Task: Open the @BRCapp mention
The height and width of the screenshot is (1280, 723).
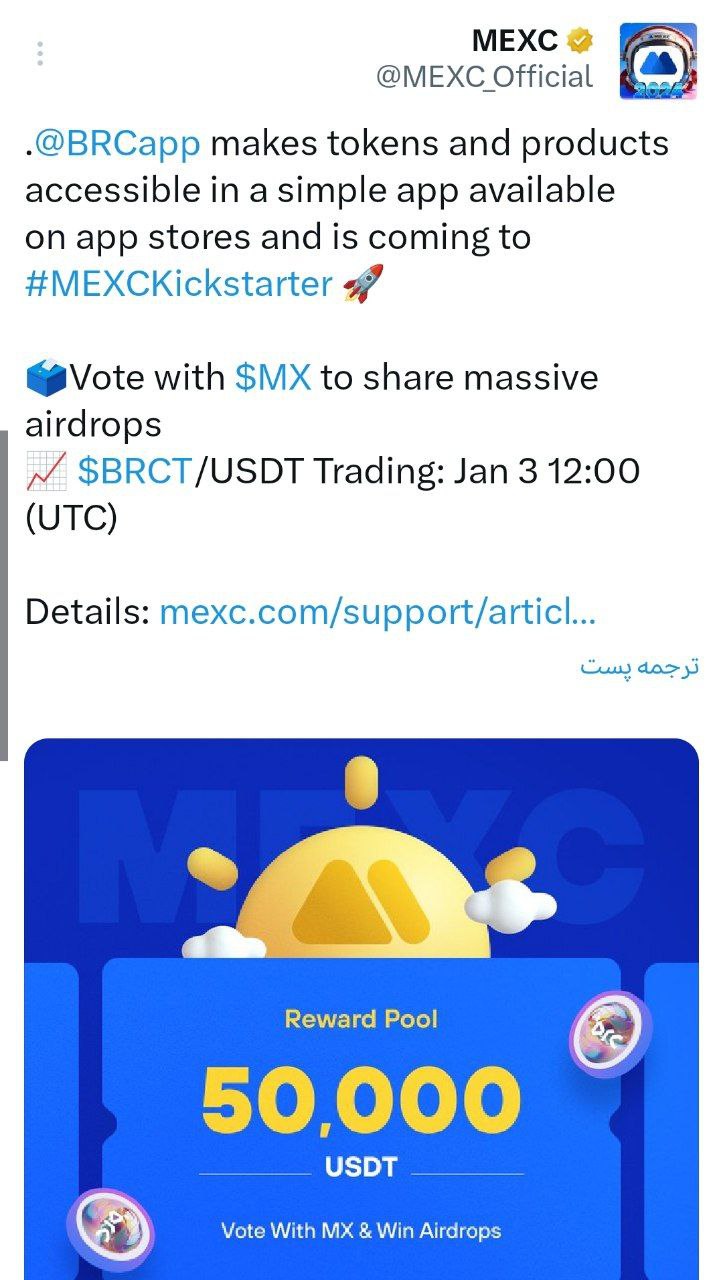Action: point(116,144)
